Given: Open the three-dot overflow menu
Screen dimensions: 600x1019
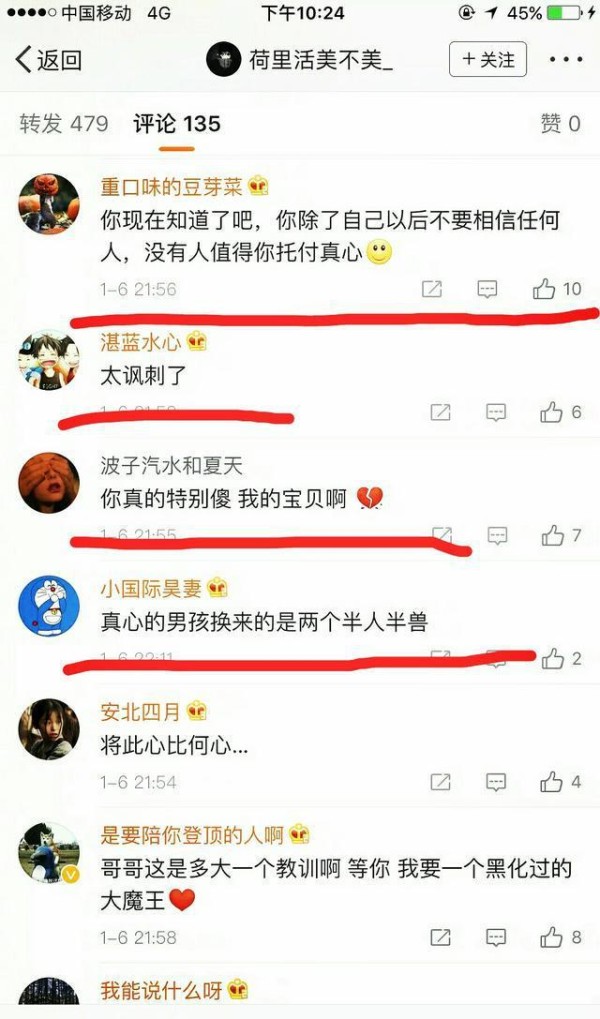Looking at the screenshot, I should point(566,60).
